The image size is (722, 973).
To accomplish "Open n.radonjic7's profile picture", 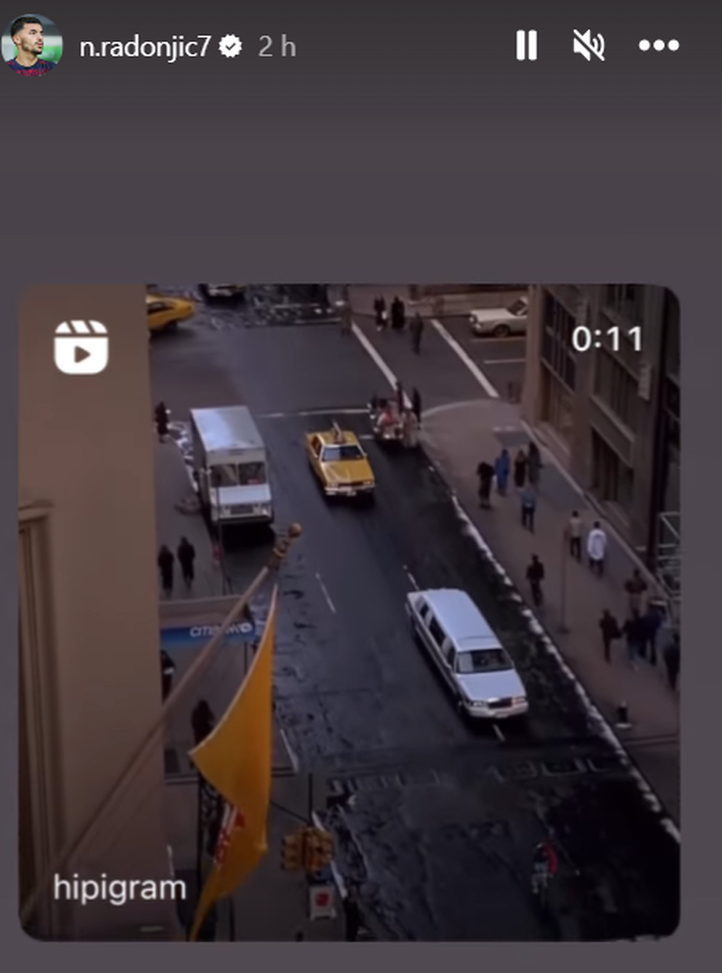I will pyautogui.click(x=32, y=45).
